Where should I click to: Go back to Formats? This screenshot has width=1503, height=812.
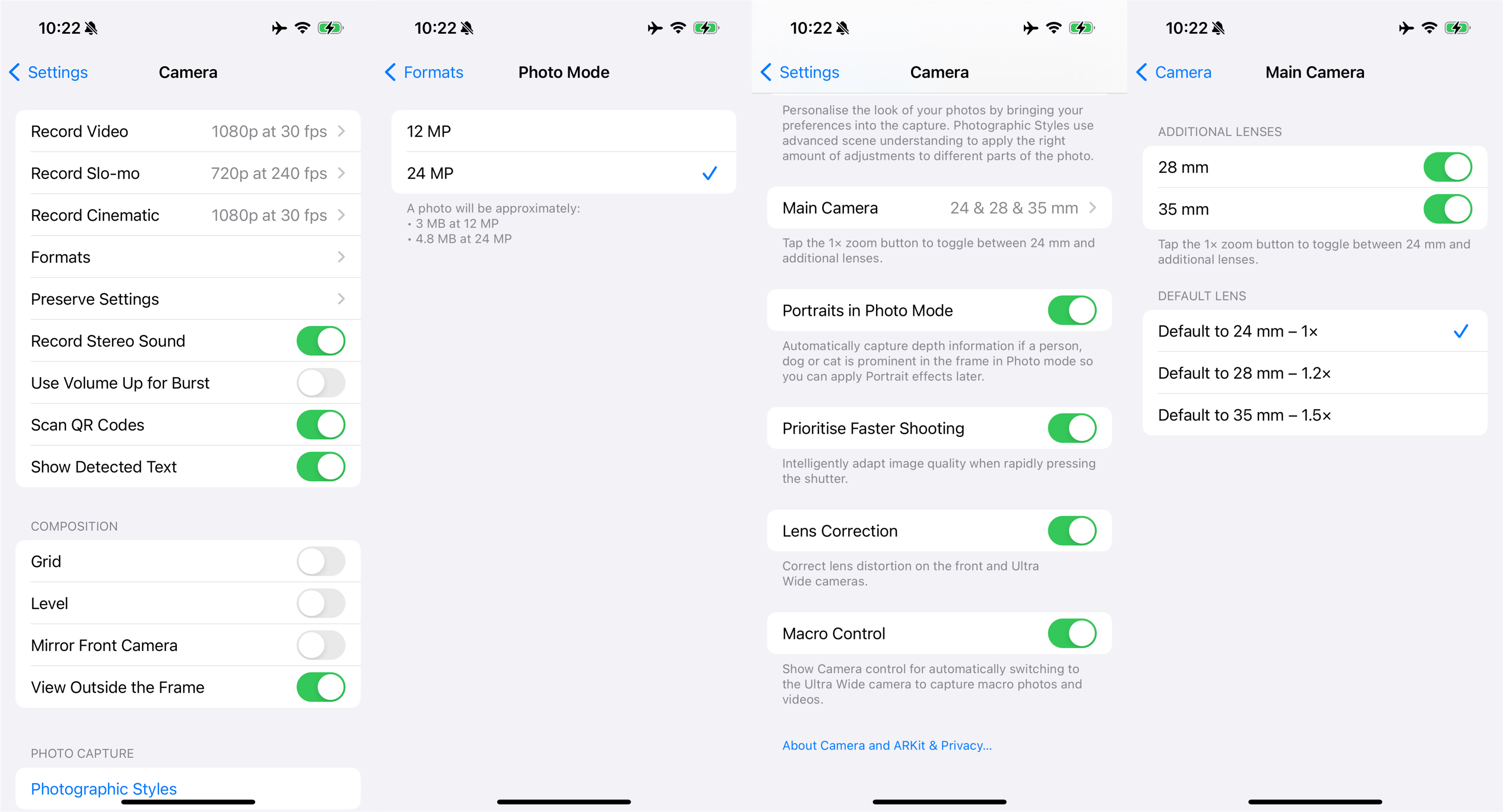tap(424, 72)
